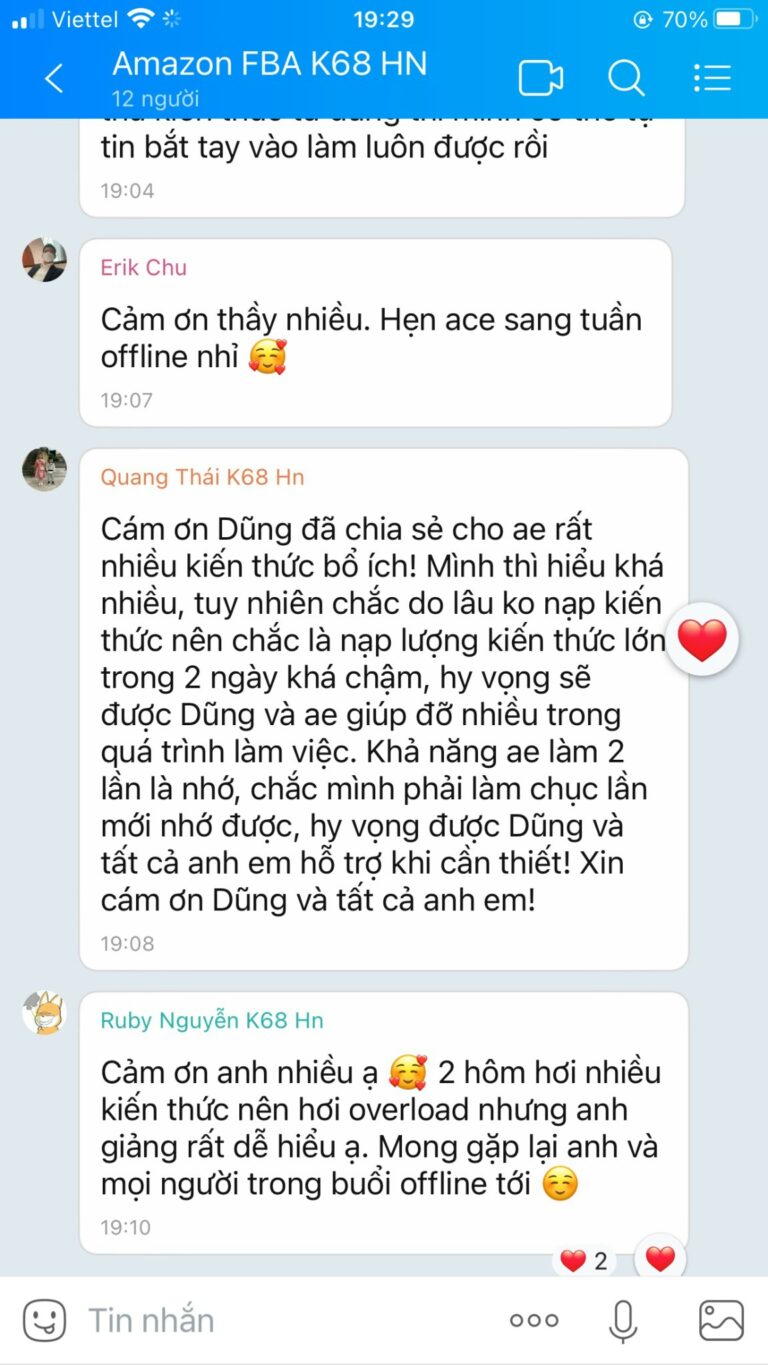The image size is (768, 1365).
Task: Open the group options menu
Action: [712, 78]
